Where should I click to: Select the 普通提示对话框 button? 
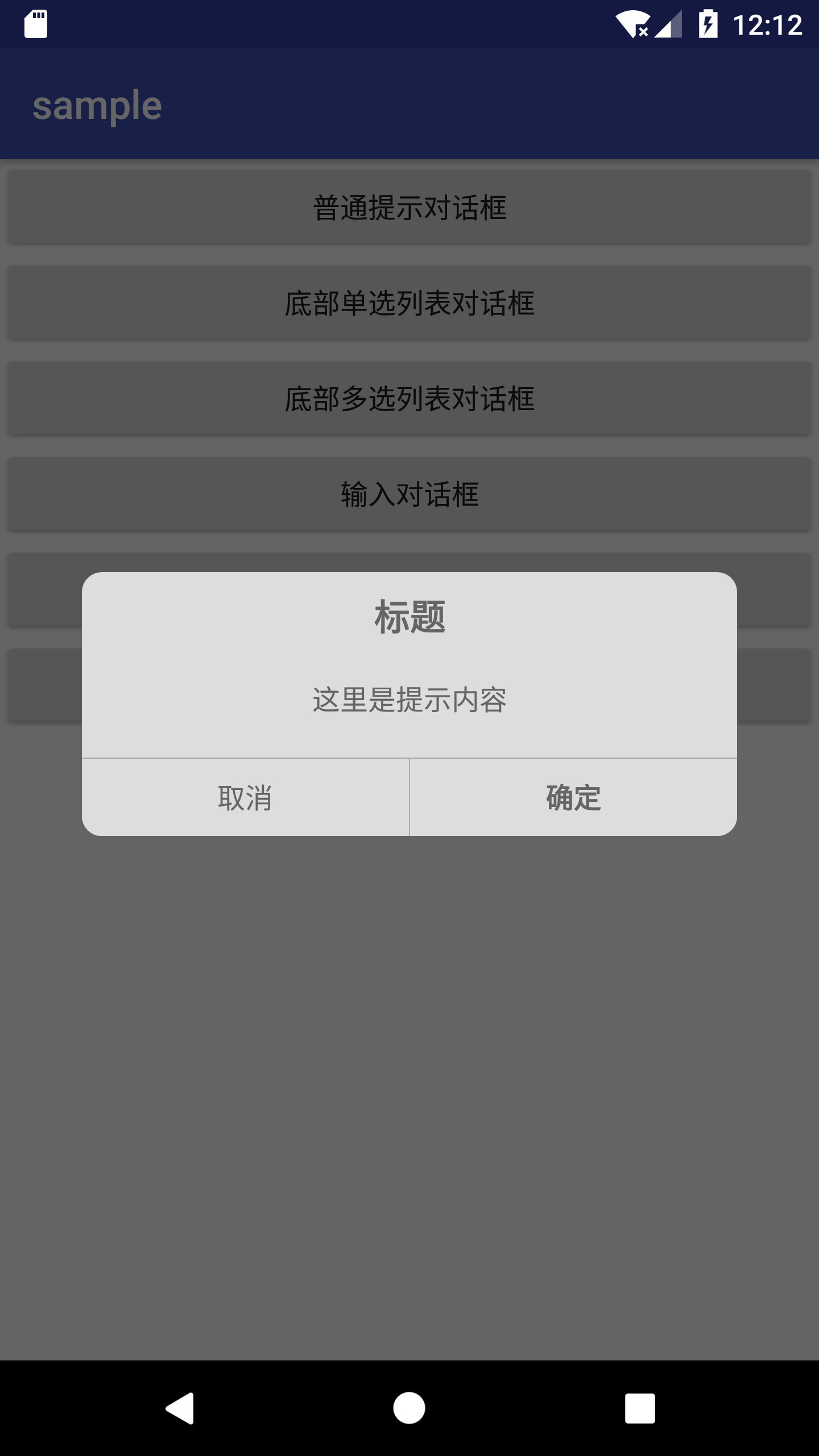(x=409, y=207)
